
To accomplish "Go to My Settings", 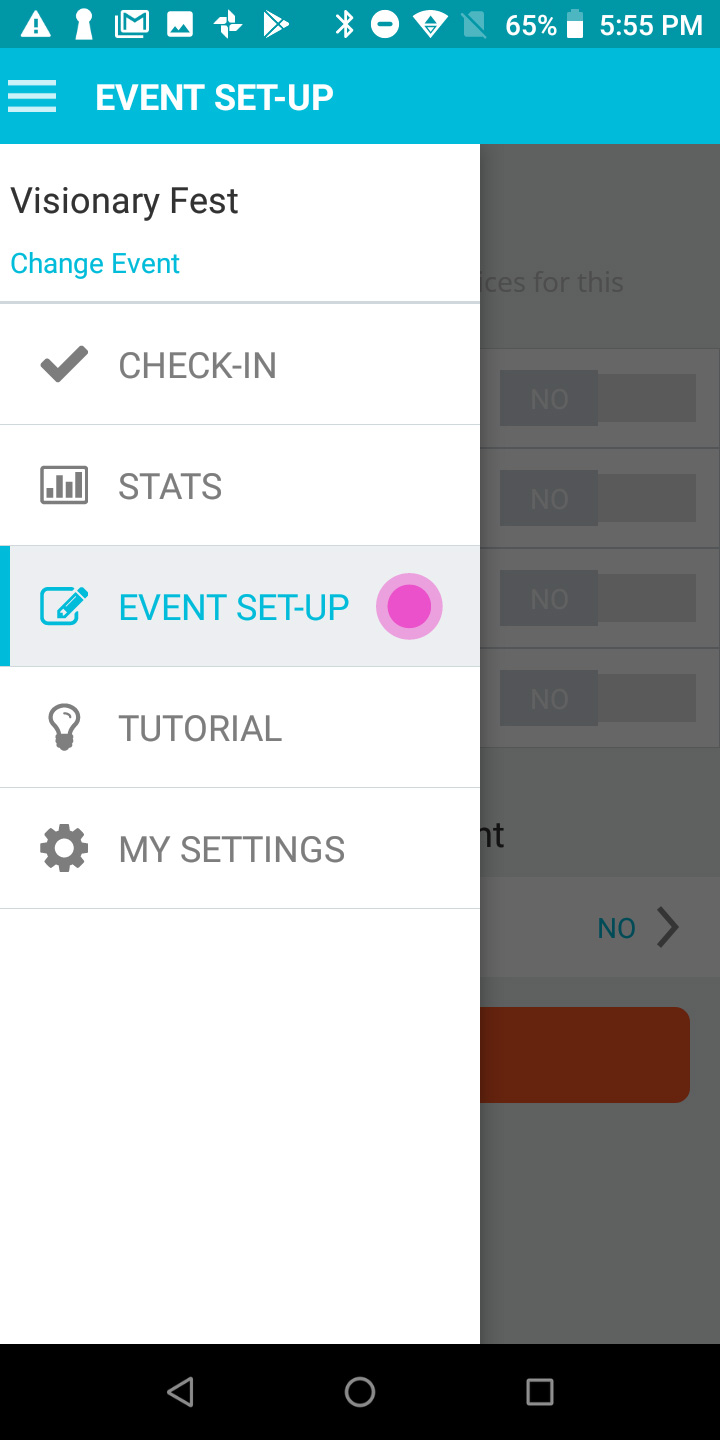I will [x=240, y=849].
